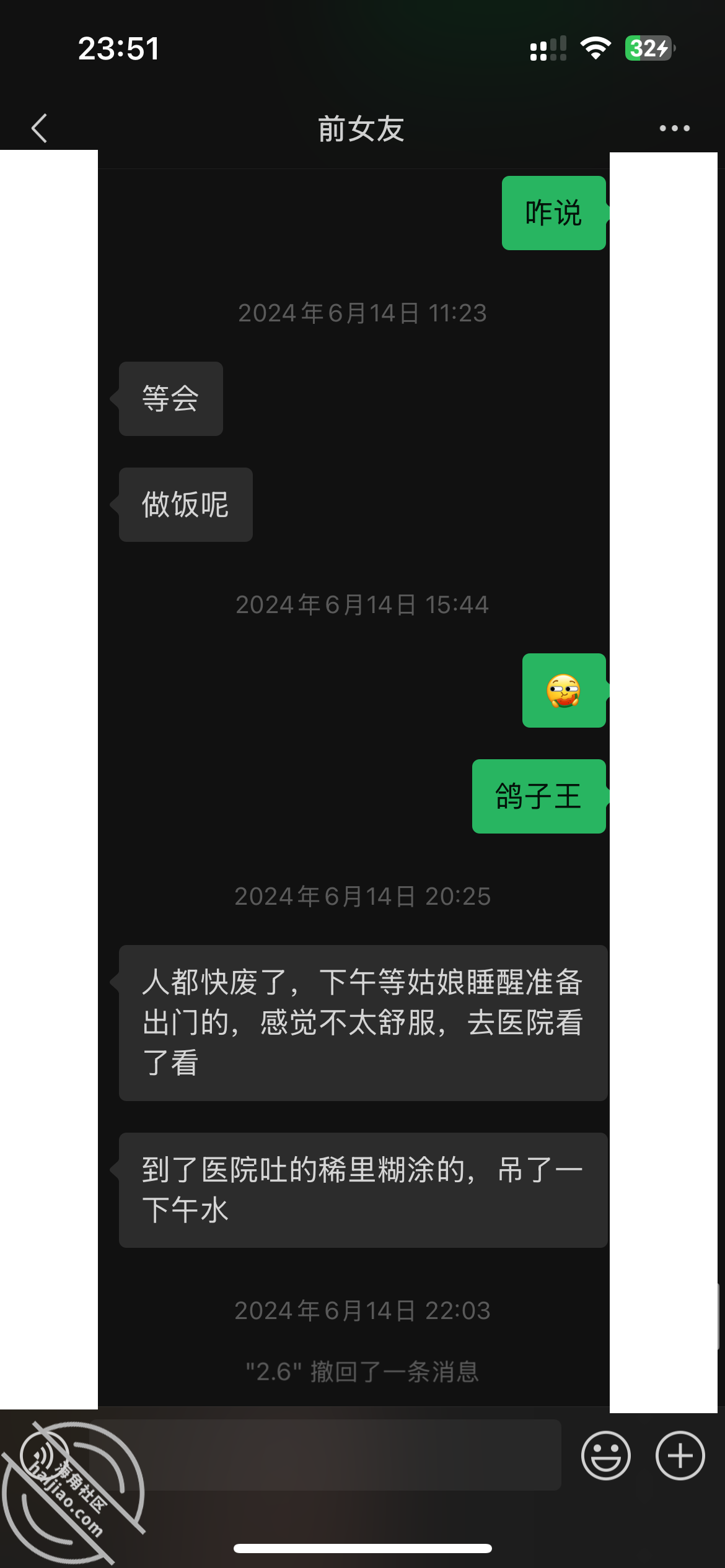Open the plus attachments menu
725x1568 pixels.
click(x=680, y=1455)
